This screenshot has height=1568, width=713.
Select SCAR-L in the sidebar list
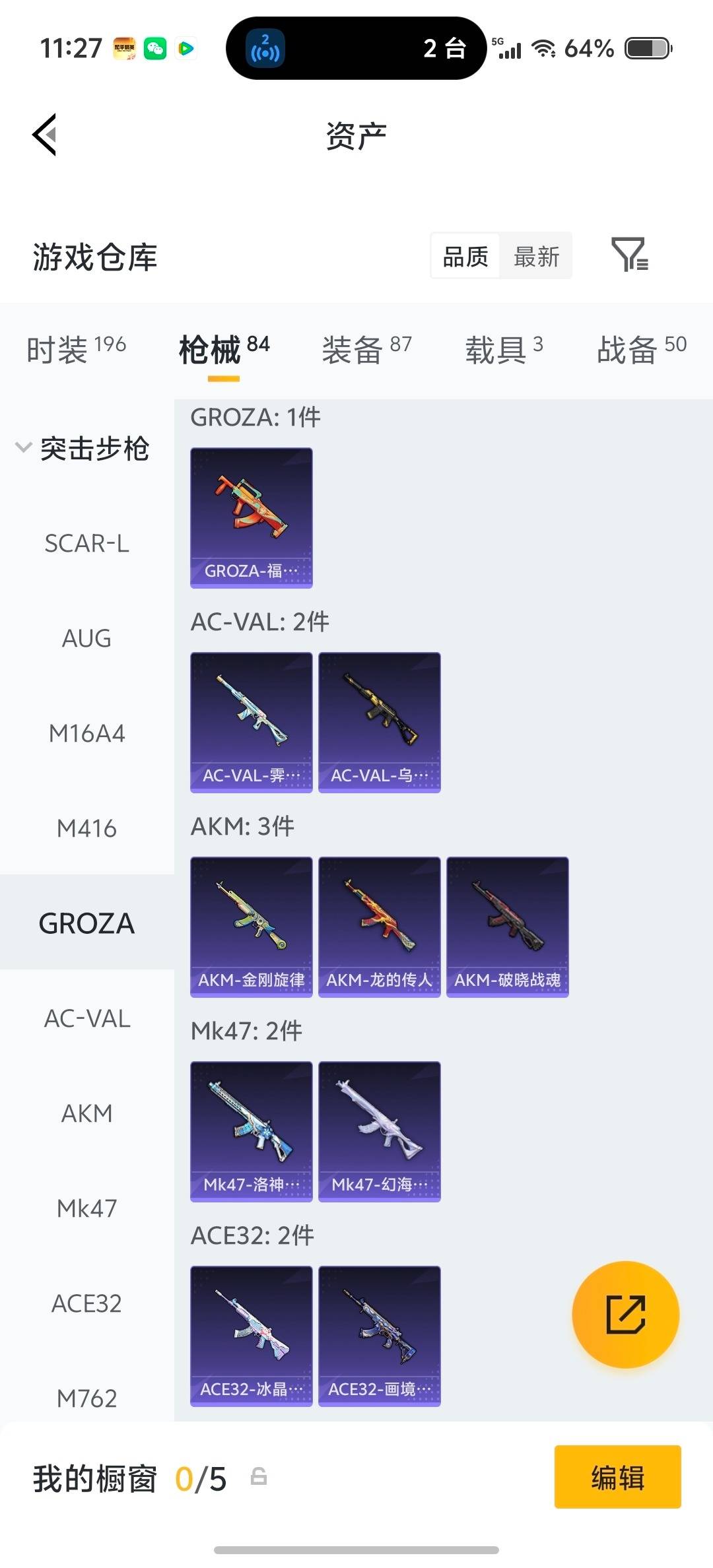coord(87,544)
